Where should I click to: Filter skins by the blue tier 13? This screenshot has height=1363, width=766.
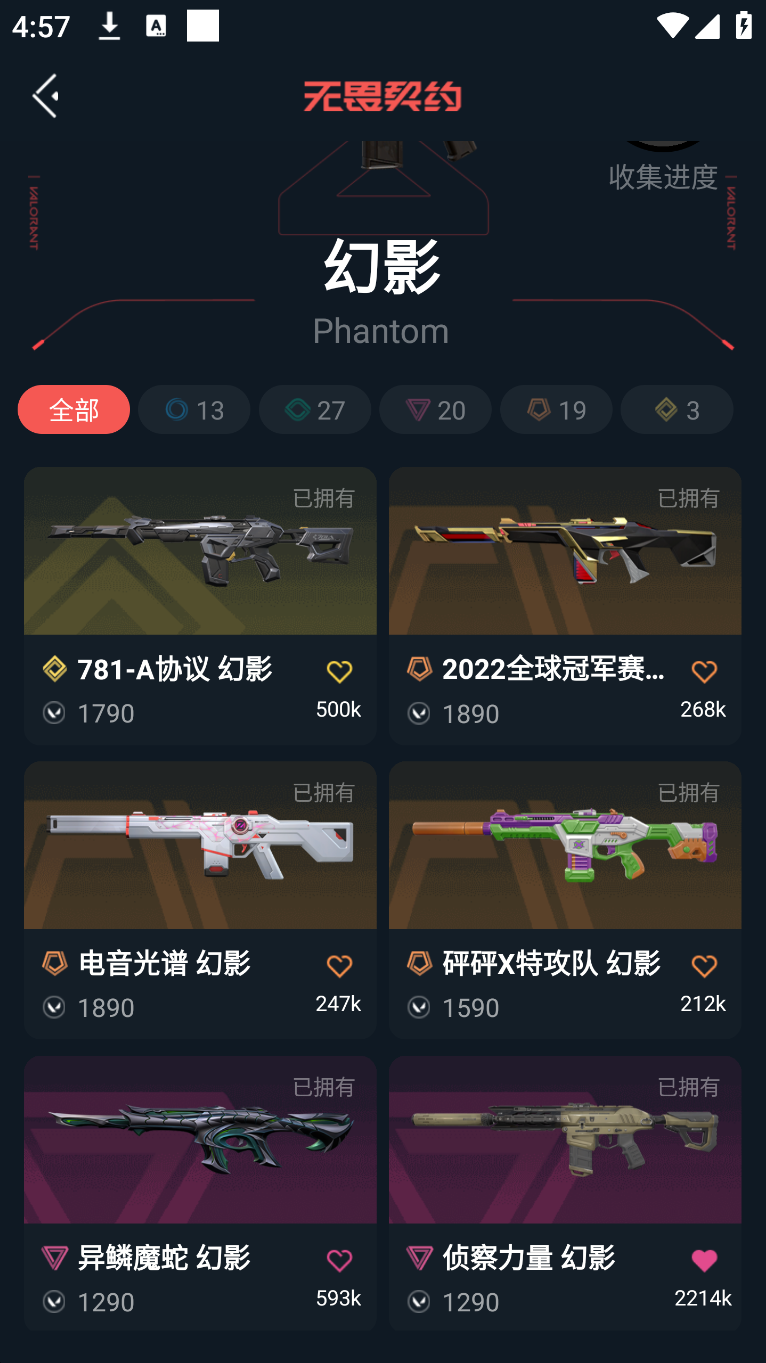[194, 410]
